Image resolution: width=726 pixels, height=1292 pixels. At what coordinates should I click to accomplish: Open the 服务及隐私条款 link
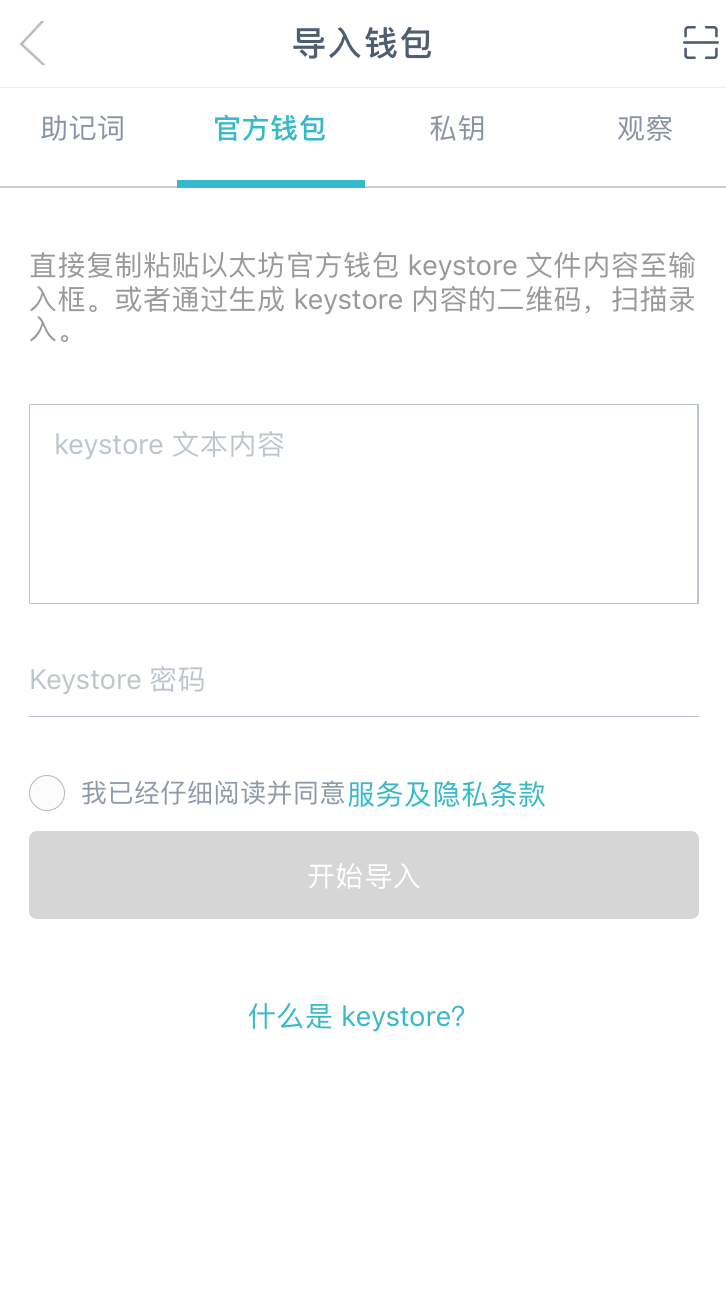tap(446, 793)
